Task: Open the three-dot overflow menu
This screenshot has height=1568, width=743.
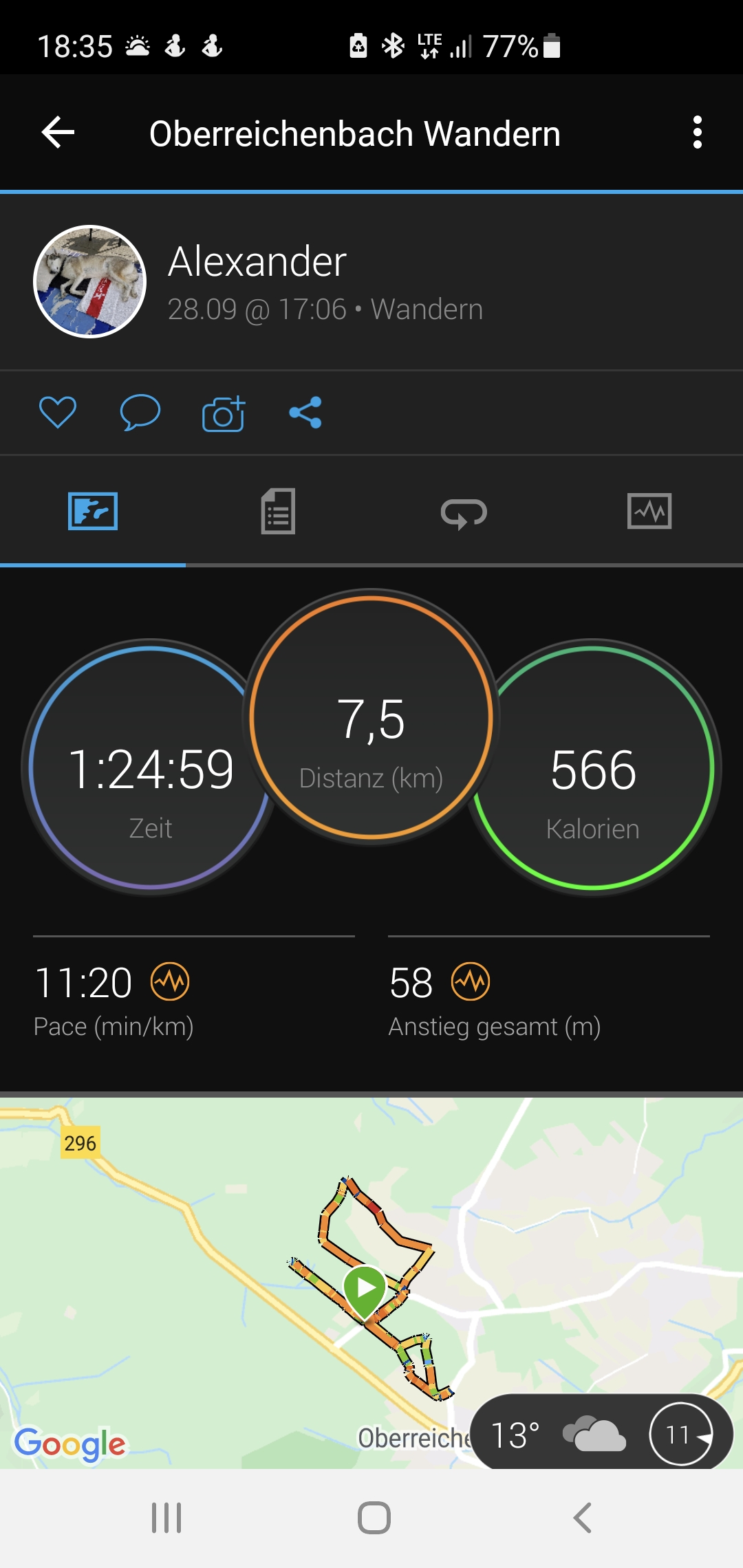Action: click(697, 132)
